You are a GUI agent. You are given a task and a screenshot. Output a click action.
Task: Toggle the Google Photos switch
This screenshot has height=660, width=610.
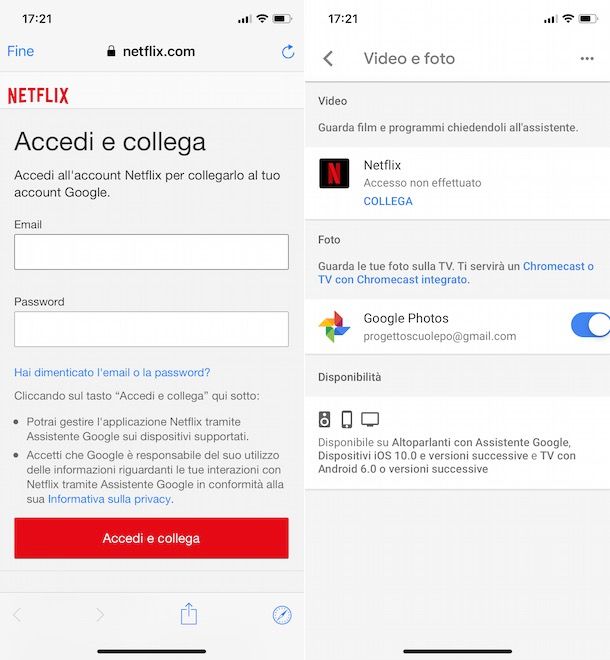(x=589, y=325)
